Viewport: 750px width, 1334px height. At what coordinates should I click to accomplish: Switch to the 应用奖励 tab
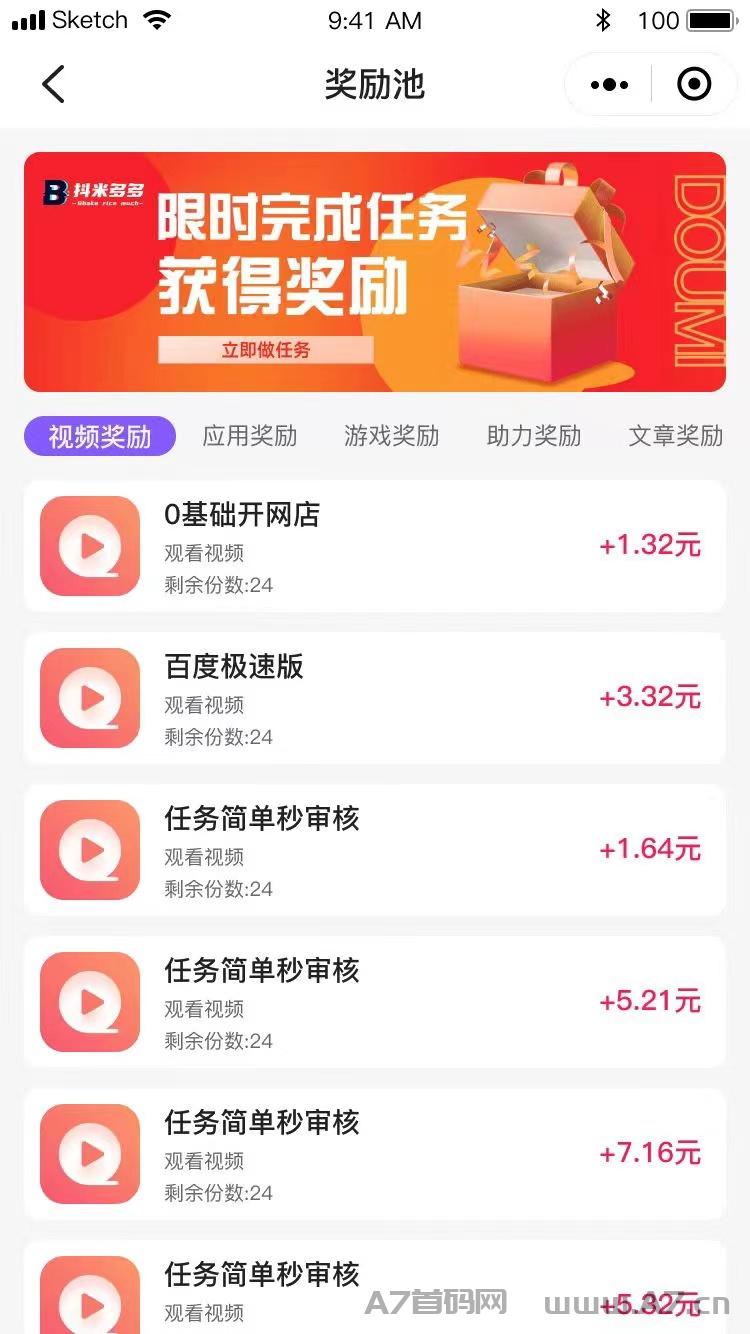(x=249, y=436)
